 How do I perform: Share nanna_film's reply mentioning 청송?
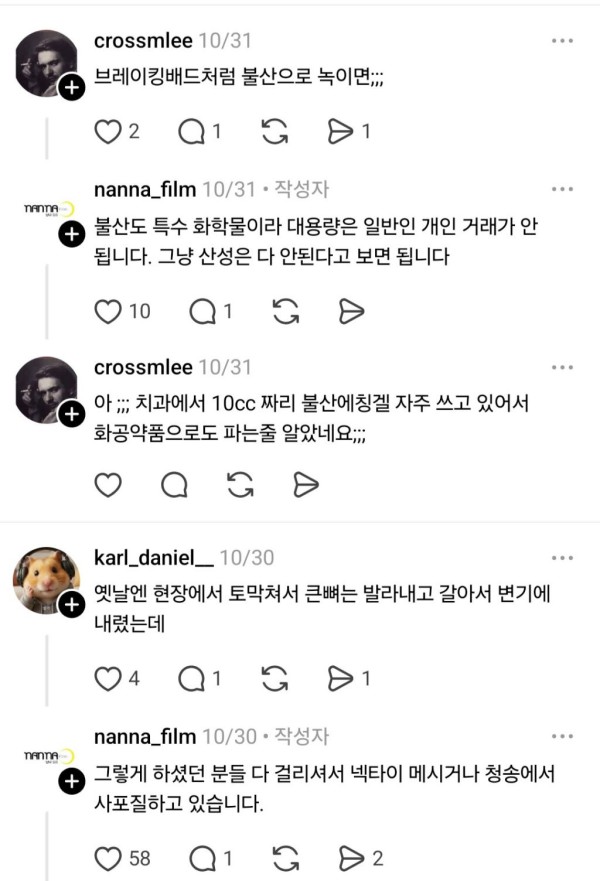coord(351,858)
